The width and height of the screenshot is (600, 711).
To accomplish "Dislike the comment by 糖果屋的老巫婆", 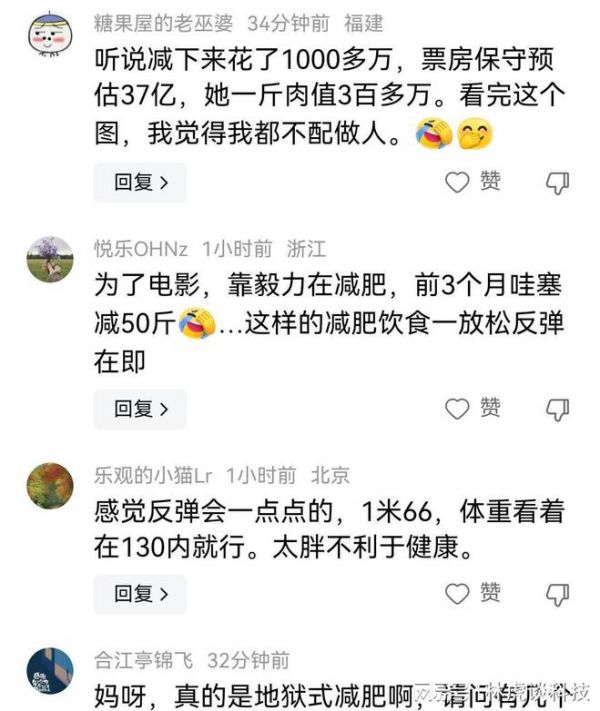I will pos(558,182).
